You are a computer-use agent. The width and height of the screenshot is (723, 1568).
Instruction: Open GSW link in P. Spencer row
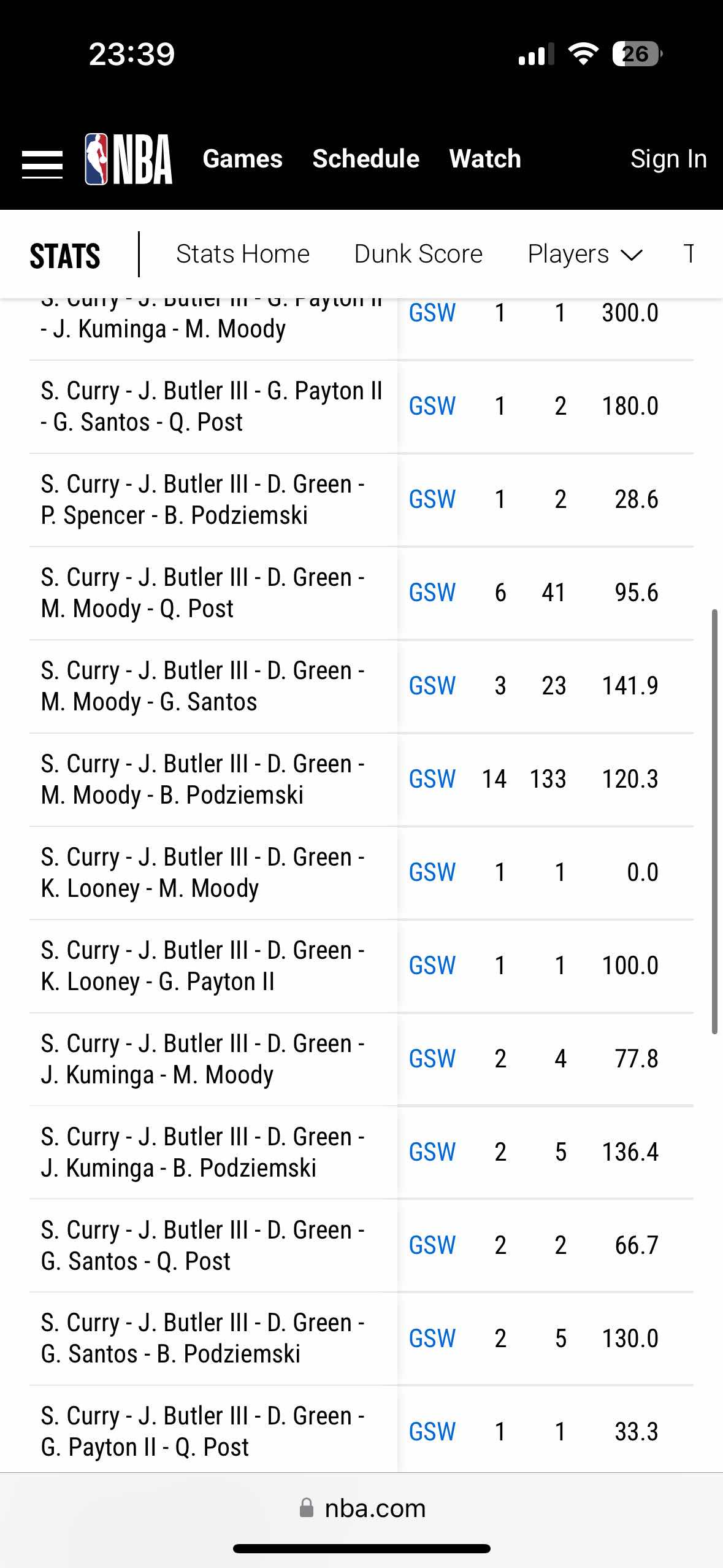[432, 499]
